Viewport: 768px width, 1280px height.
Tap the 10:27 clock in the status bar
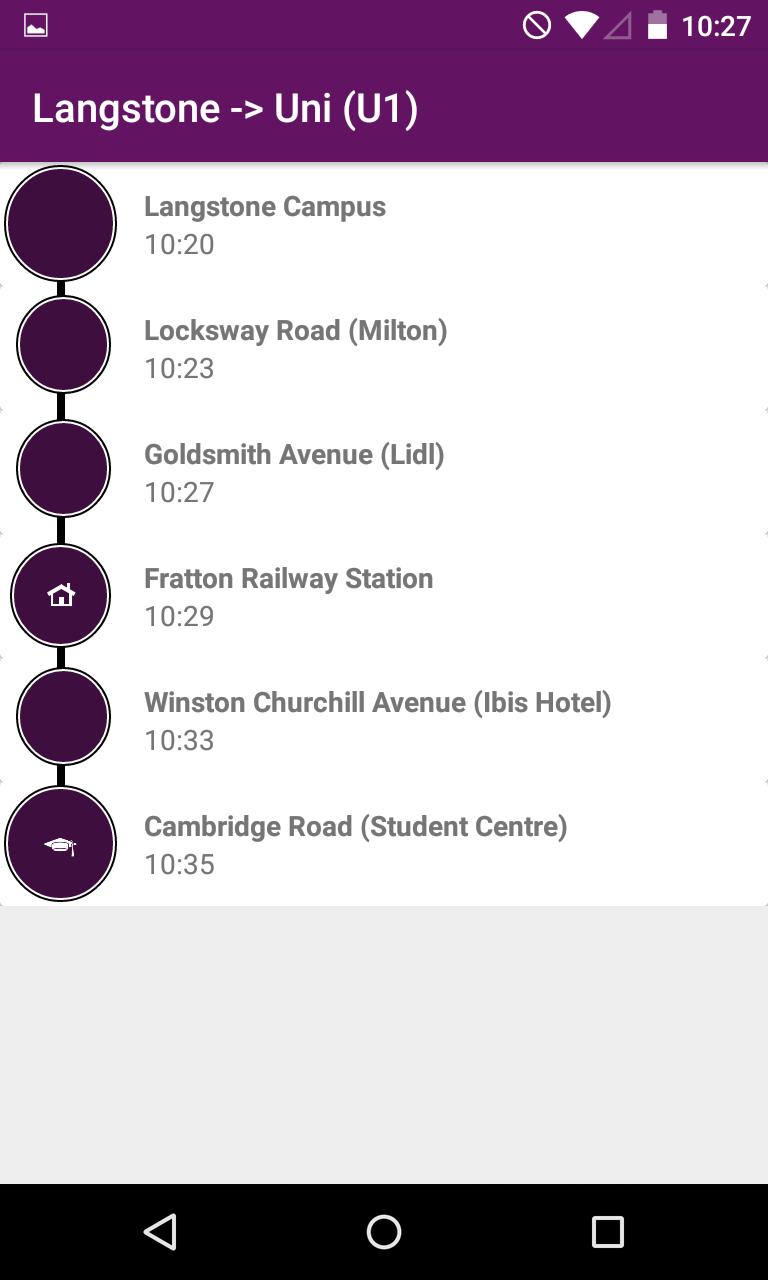click(712, 25)
